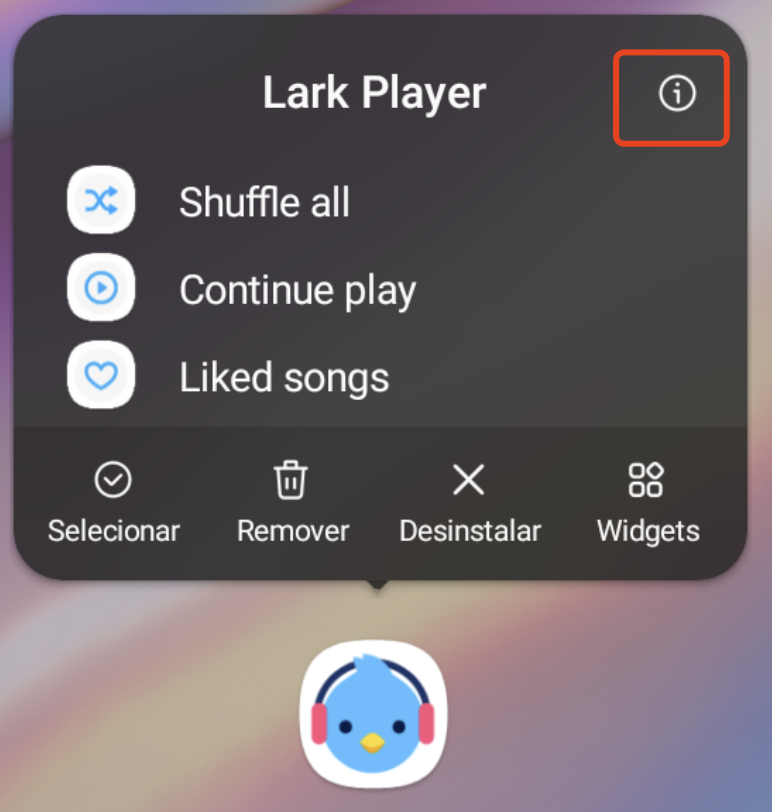Open the Lark Player app info icon

677,95
